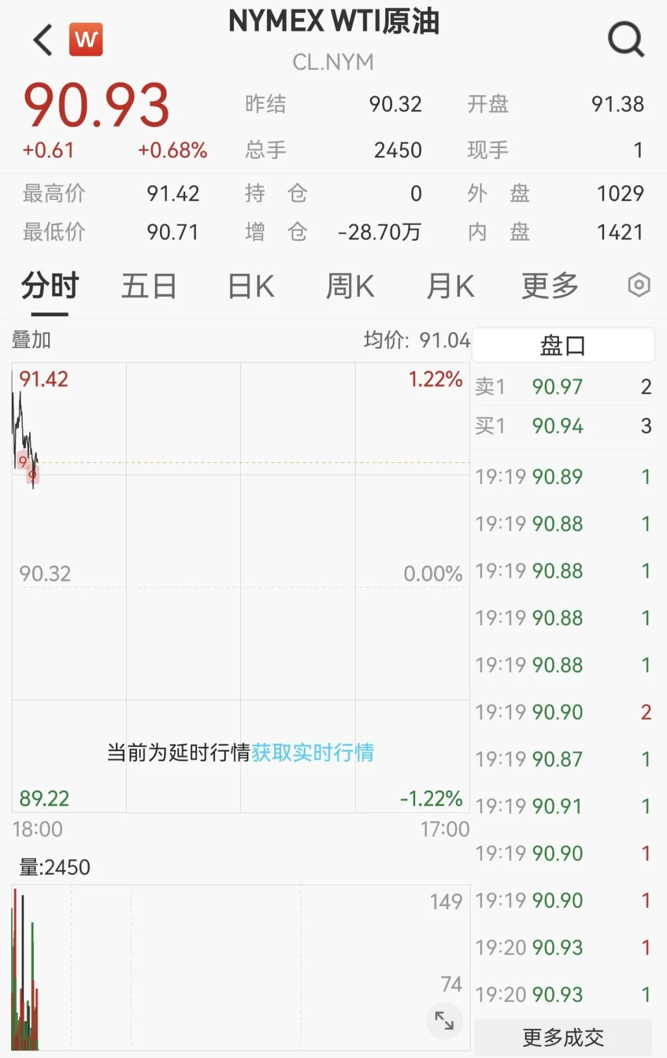Tap the 获取实时行情 link
Image resolution: width=667 pixels, height=1058 pixels.
click(x=313, y=752)
